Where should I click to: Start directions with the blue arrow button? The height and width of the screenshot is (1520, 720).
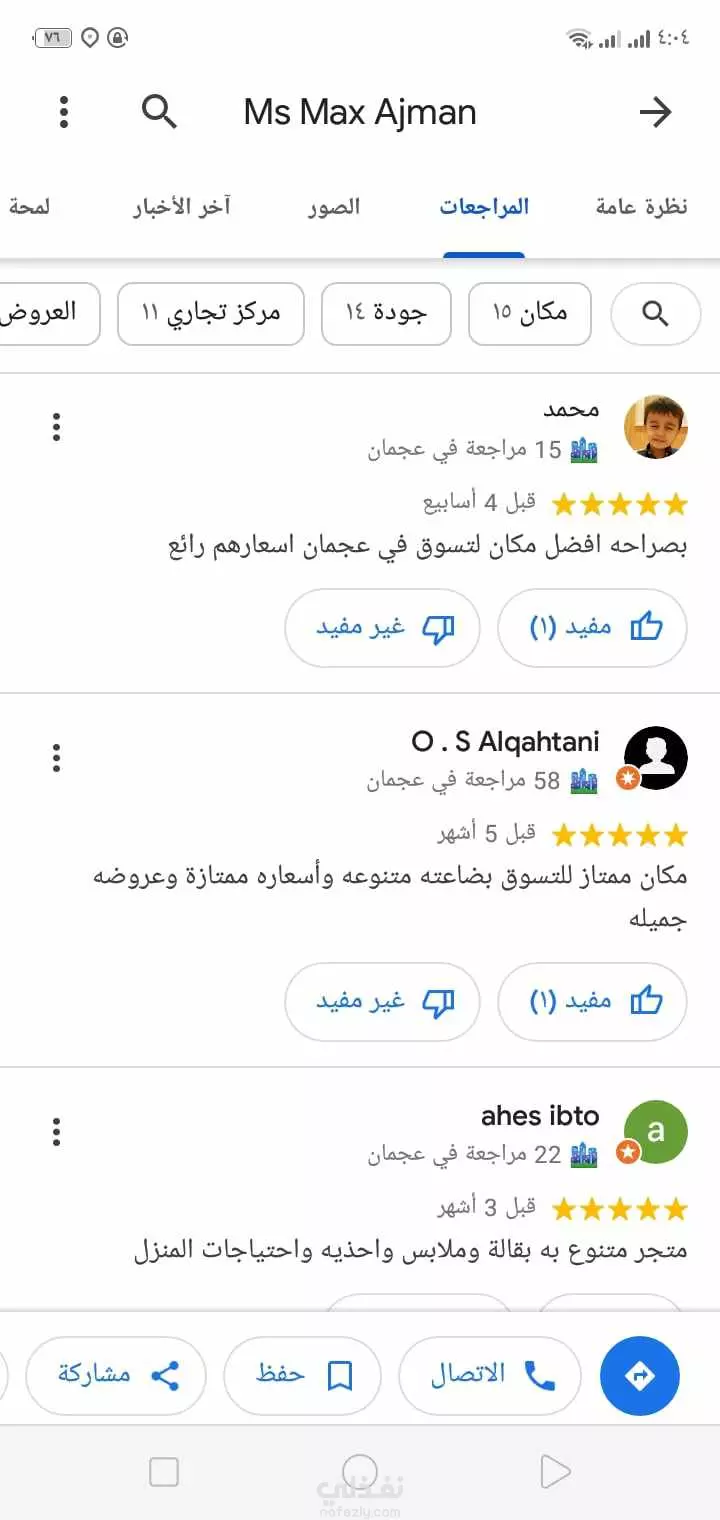tap(640, 1376)
